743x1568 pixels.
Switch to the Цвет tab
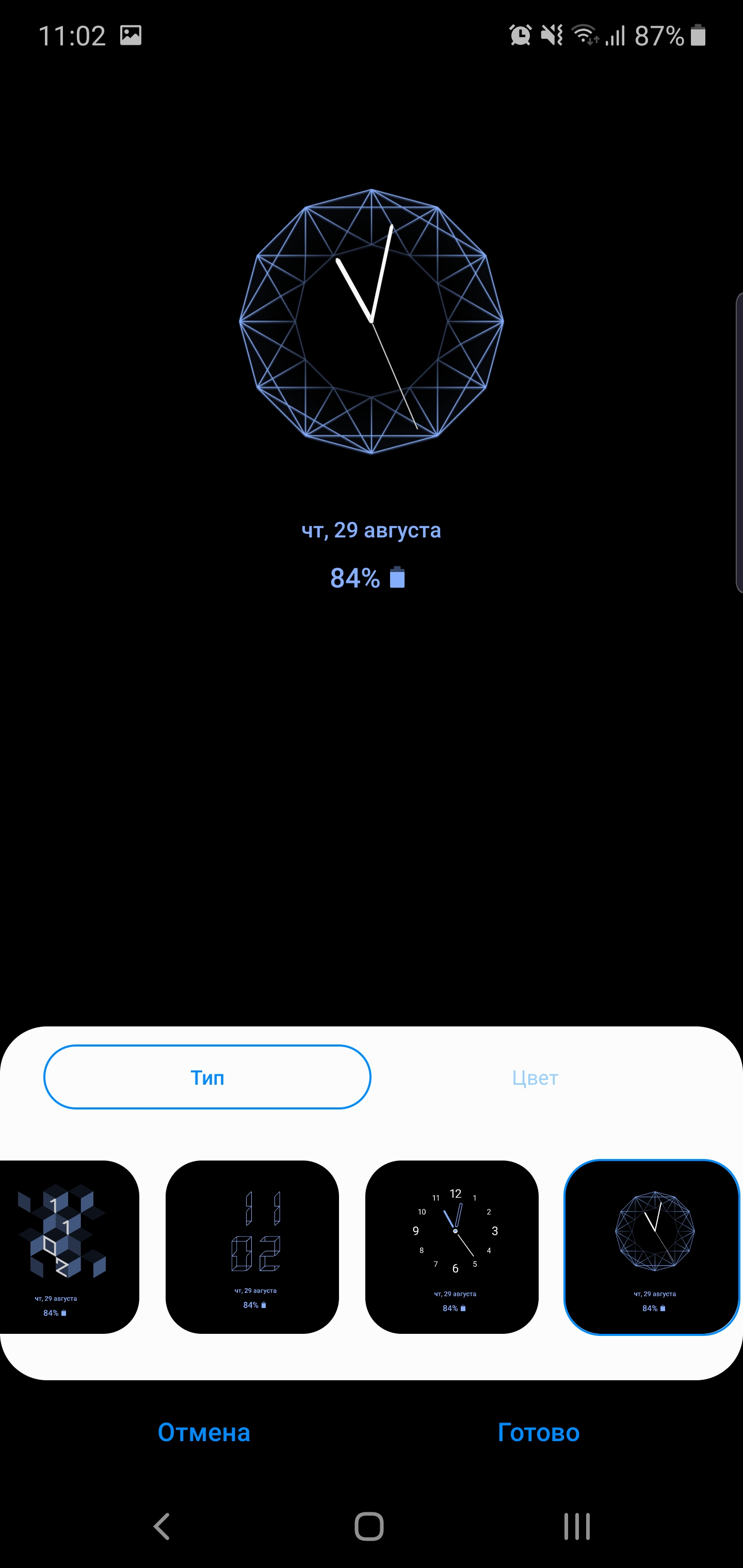(x=535, y=1077)
